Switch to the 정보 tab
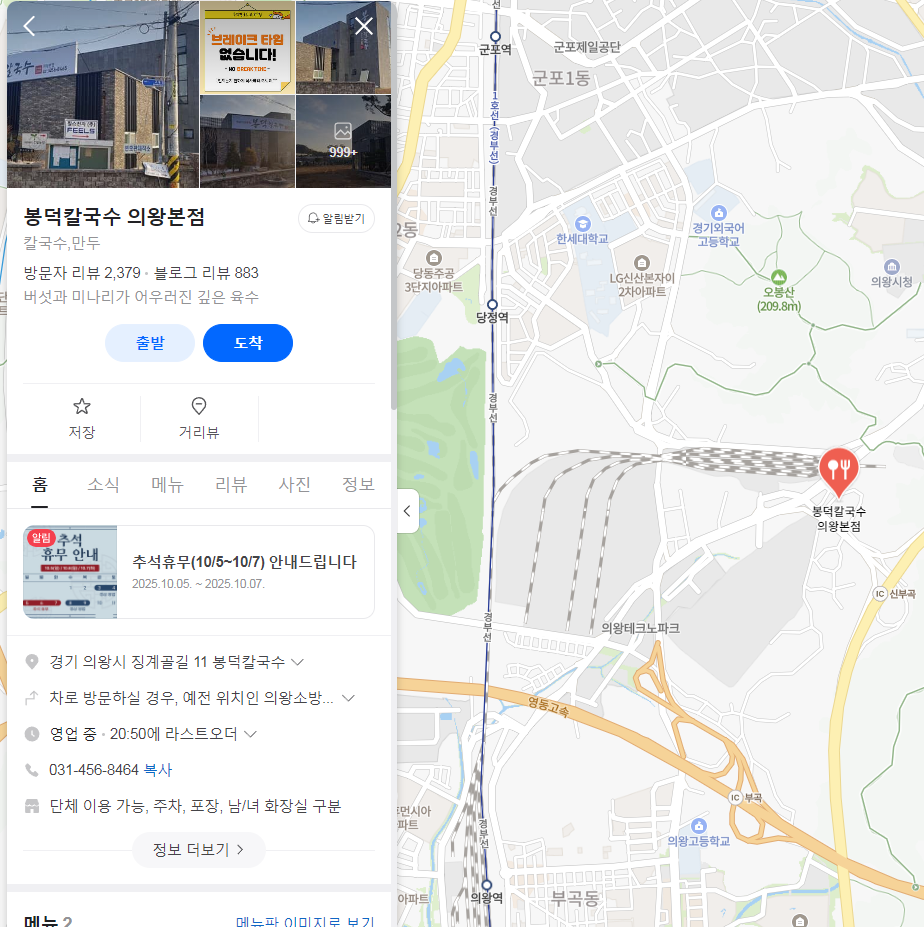The height and width of the screenshot is (927, 924). tap(358, 485)
